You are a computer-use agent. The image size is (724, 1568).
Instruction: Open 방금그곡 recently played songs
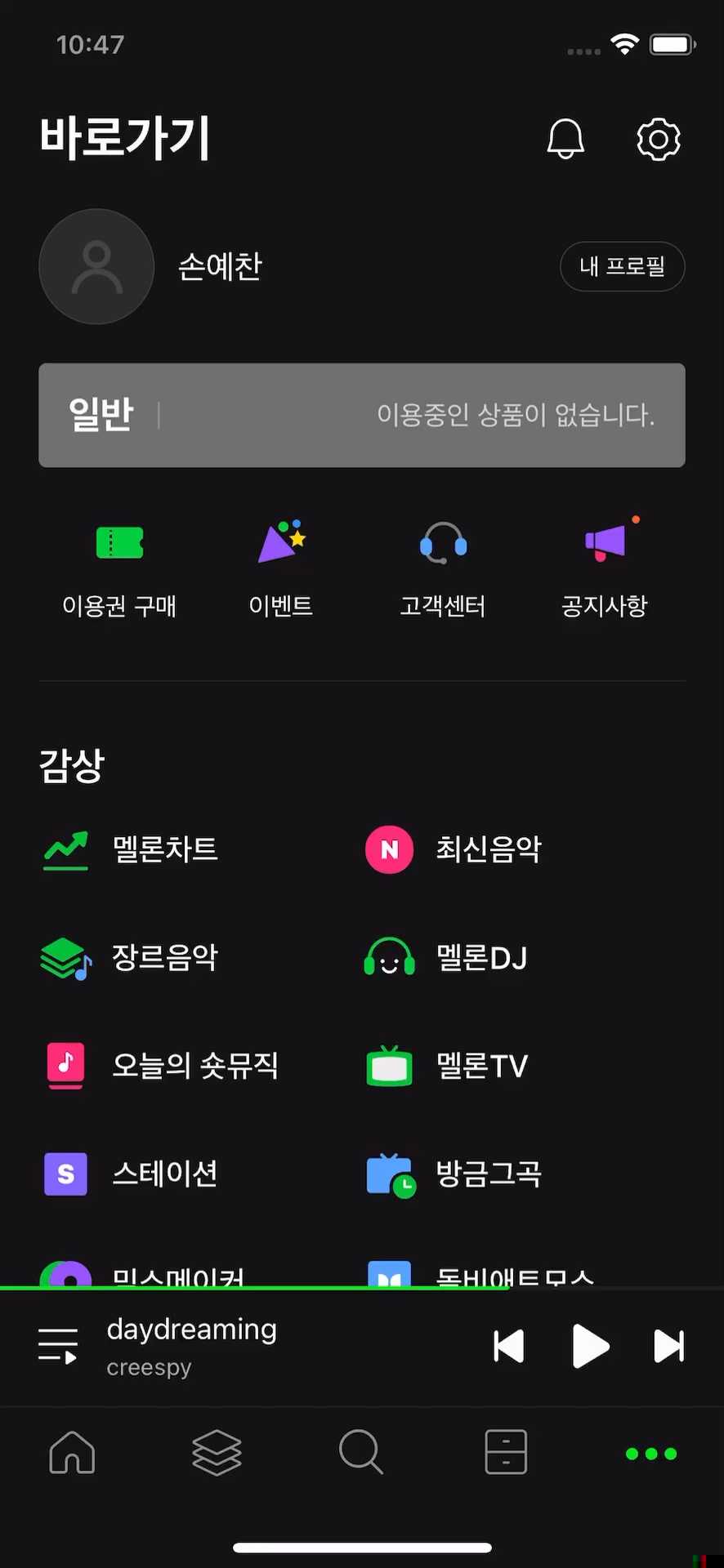click(x=488, y=1174)
